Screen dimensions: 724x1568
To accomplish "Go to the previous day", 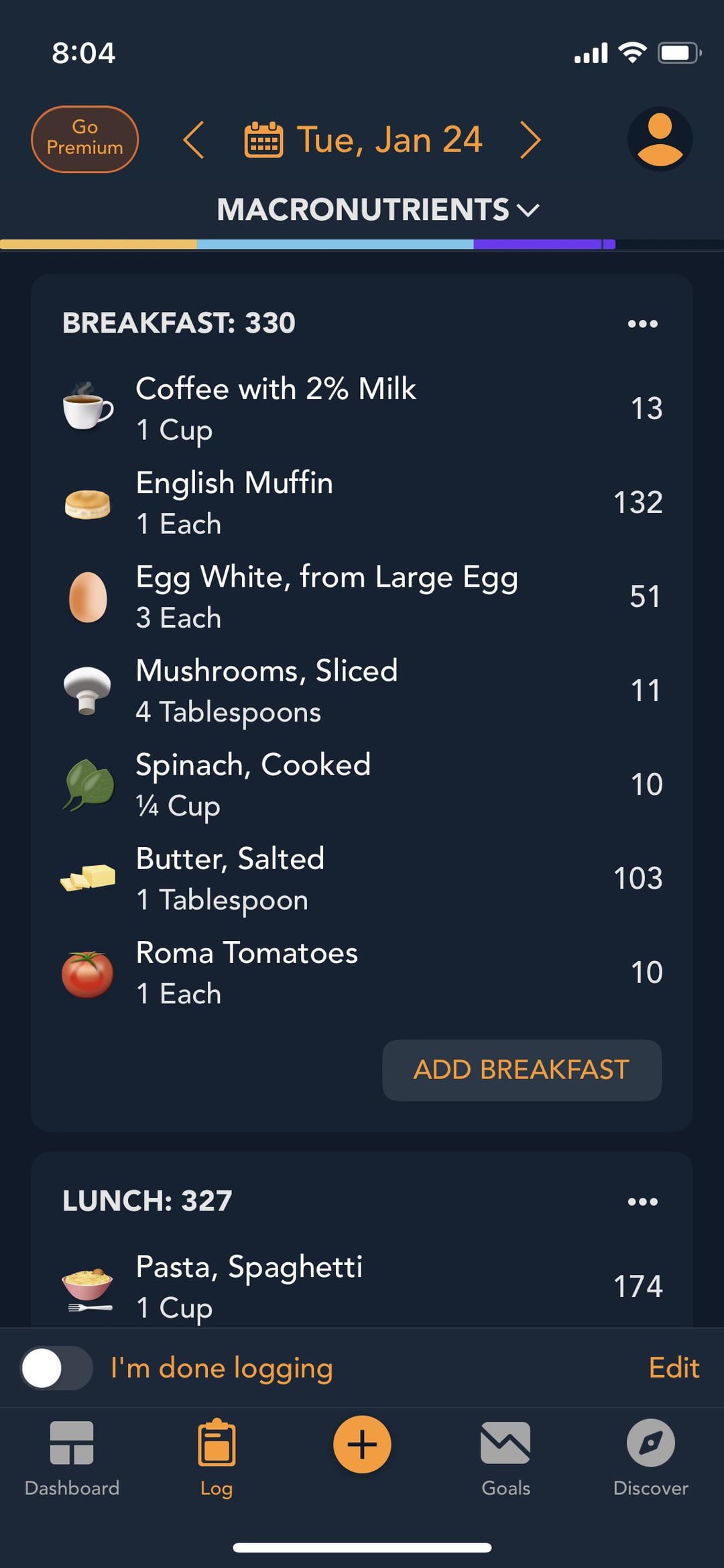I will tap(194, 139).
